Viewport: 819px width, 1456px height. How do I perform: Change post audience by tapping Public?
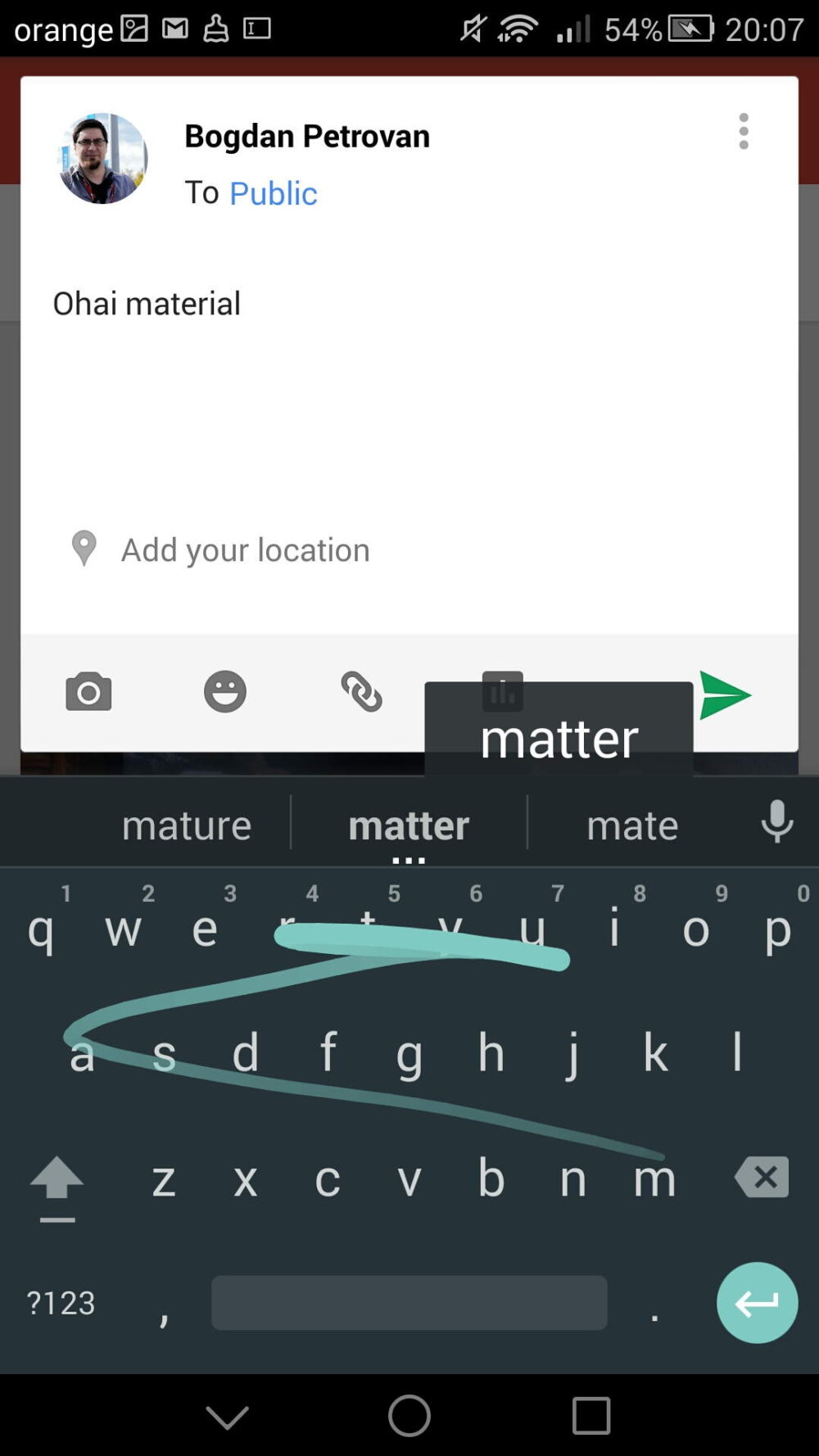click(x=274, y=193)
